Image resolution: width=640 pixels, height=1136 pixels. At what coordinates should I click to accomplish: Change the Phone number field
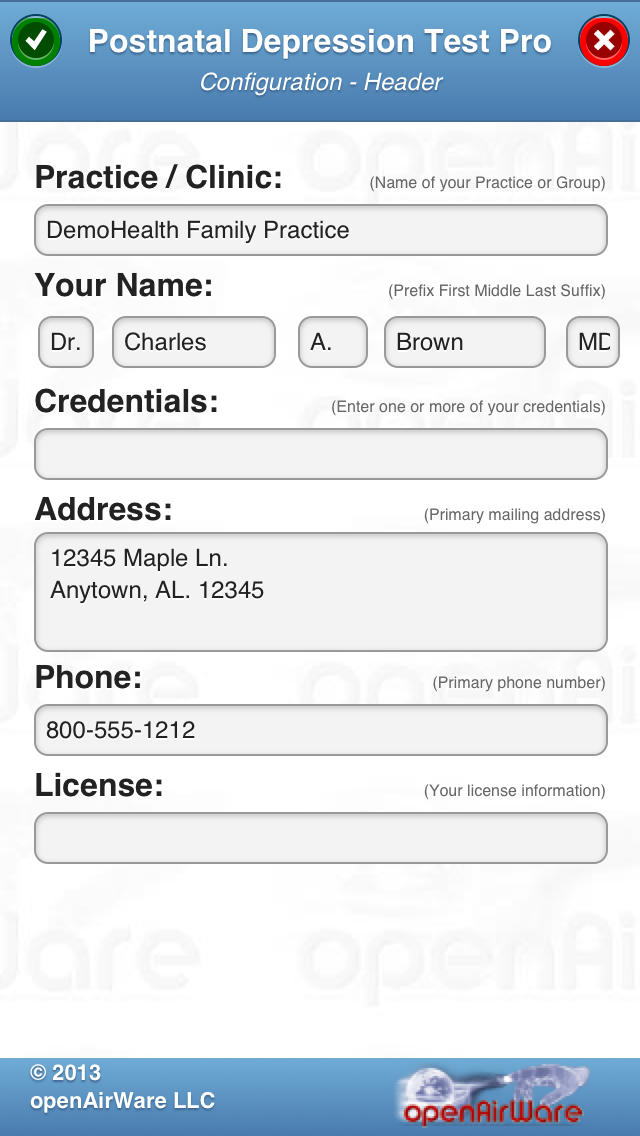[320, 730]
